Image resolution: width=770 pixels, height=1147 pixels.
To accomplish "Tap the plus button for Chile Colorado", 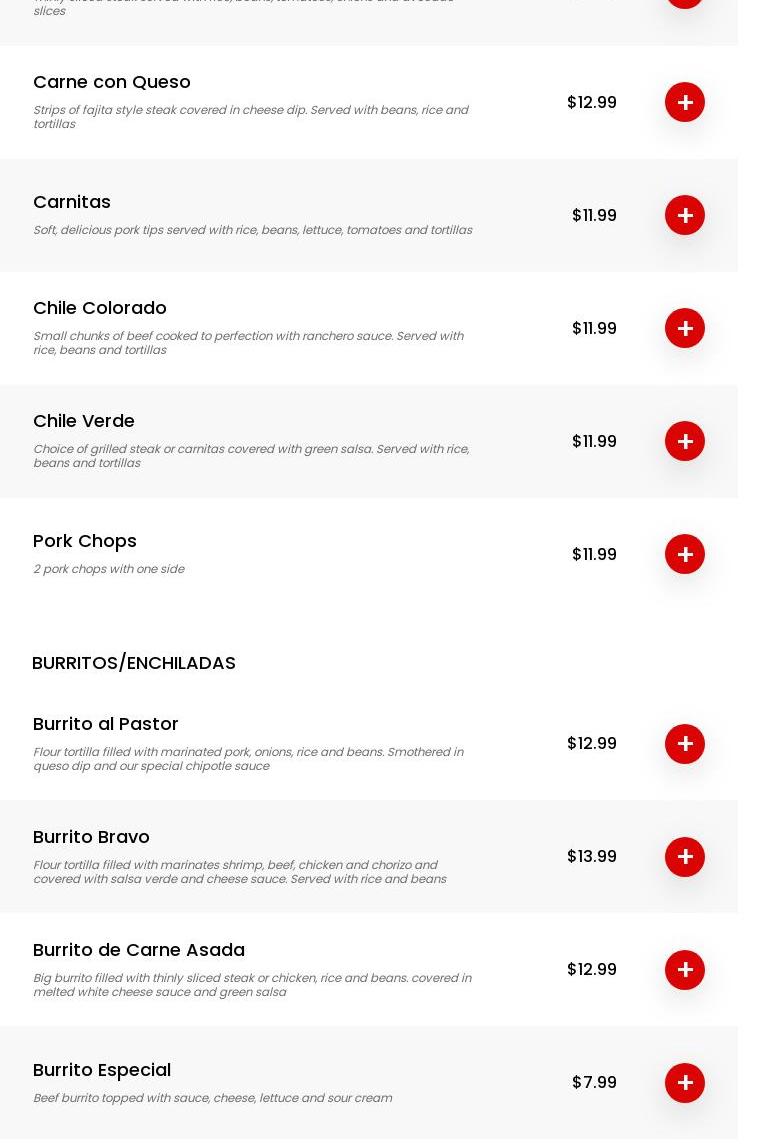I will 685,328.
